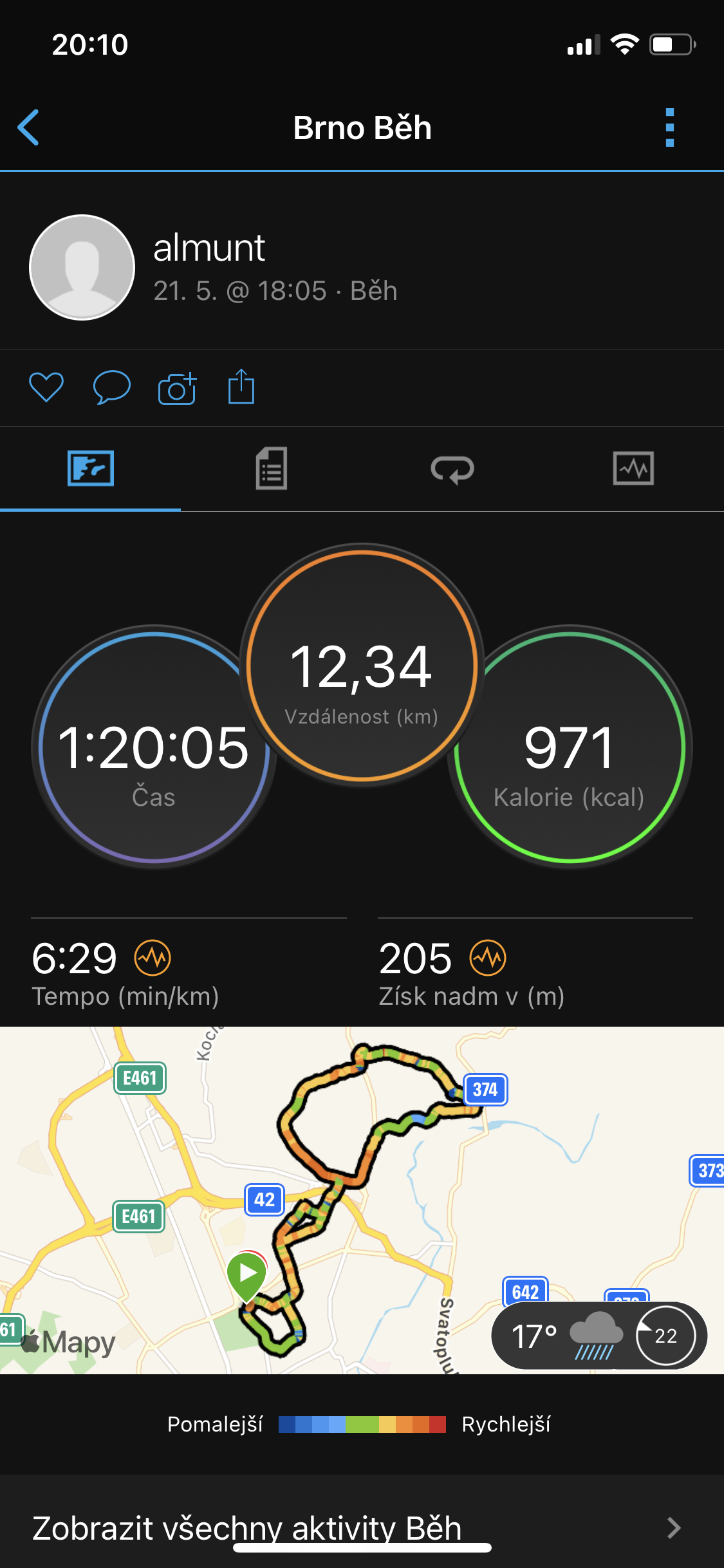Go back using the top-left arrow
Screen dimensions: 724x1568
[x=28, y=127]
